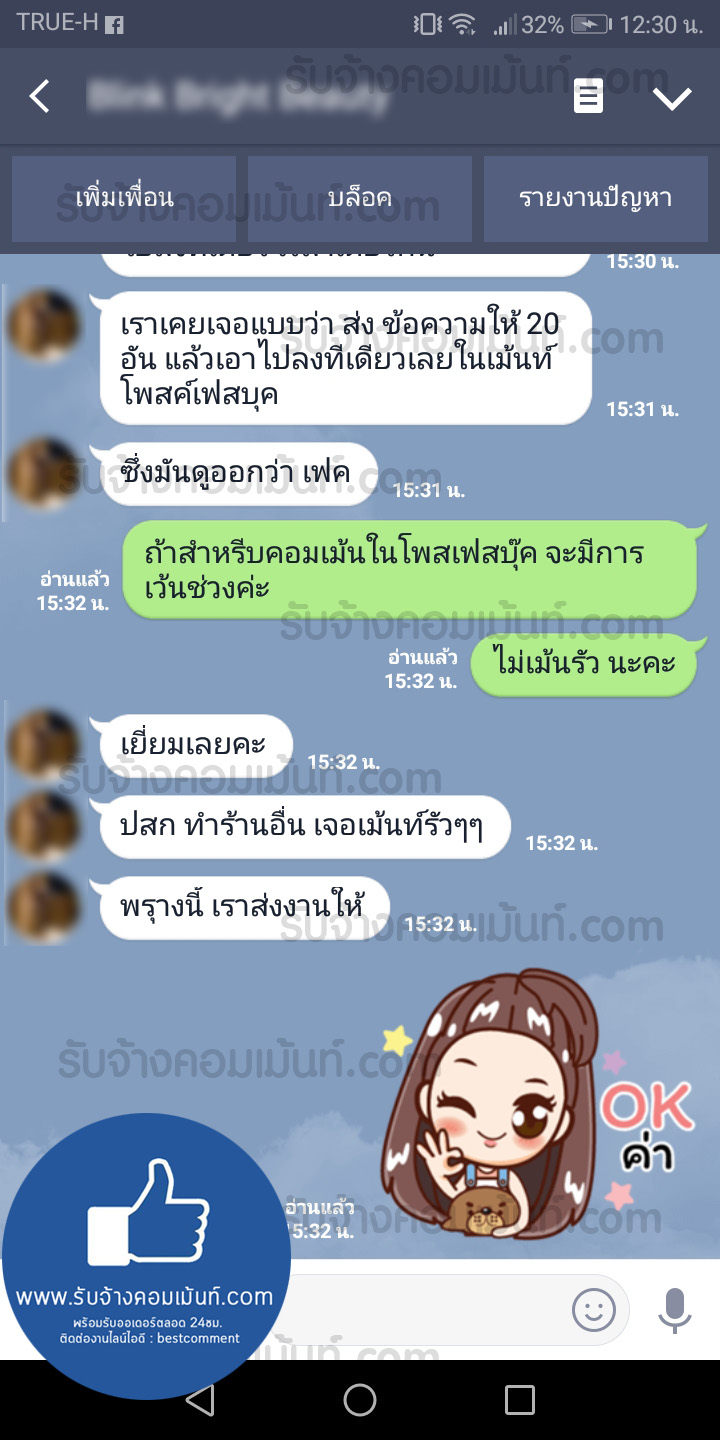Block this contact with บล็อค
The width and height of the screenshot is (720, 1440).
(360, 198)
